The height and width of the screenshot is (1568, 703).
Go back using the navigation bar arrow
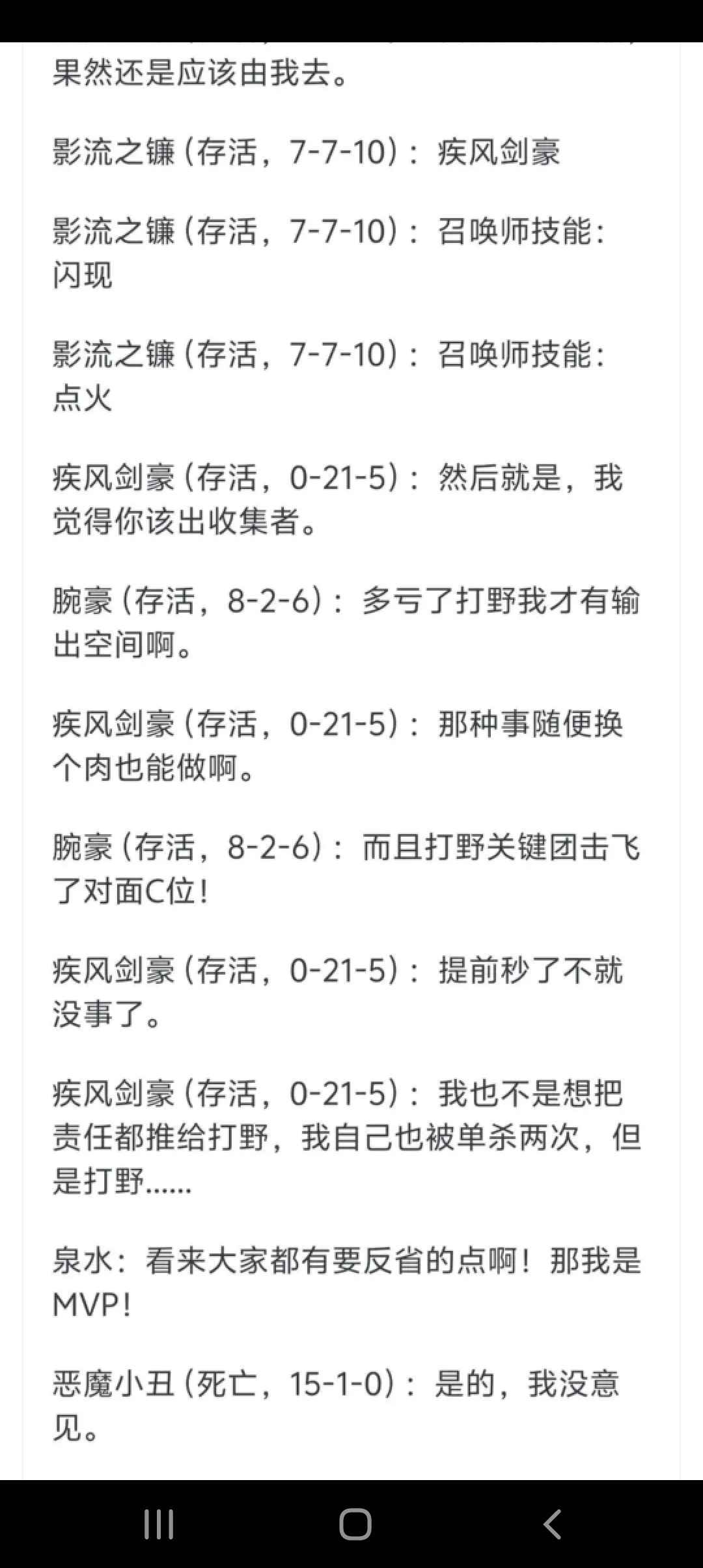coord(552,1524)
